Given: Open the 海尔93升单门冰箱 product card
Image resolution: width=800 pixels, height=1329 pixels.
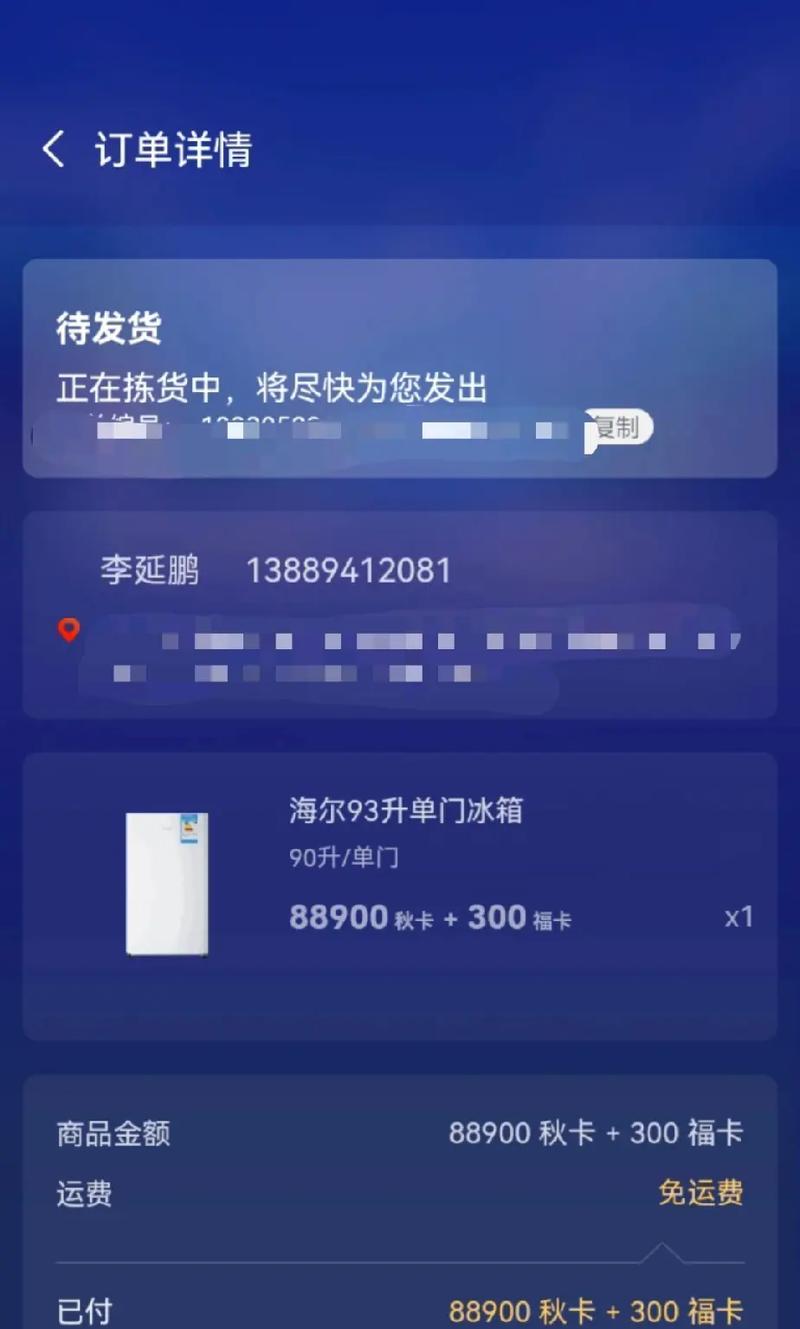Looking at the screenshot, I should tap(400, 897).
